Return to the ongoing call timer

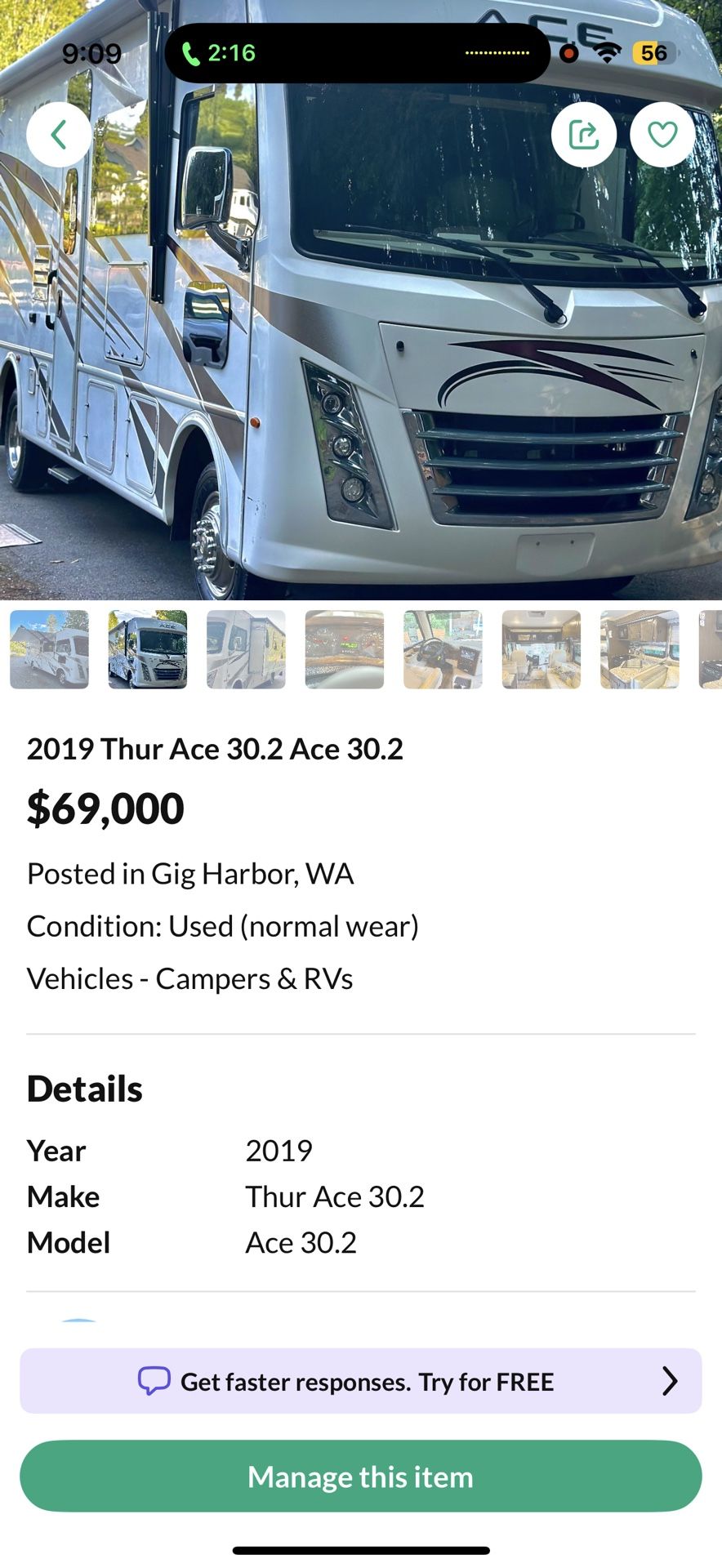(x=219, y=53)
